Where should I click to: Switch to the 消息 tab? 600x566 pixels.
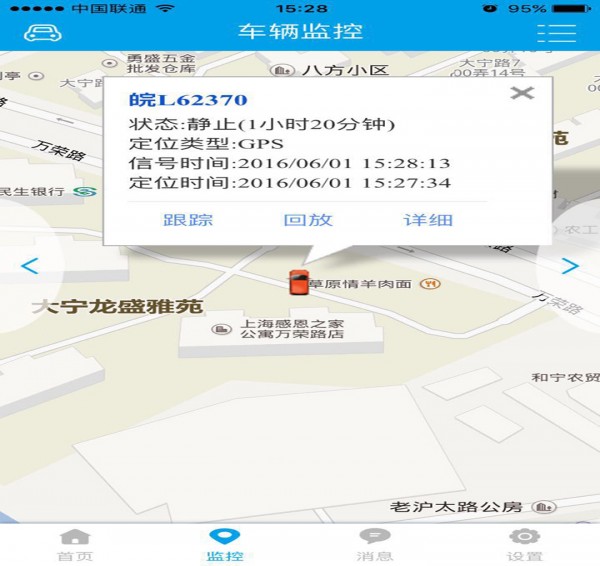click(x=375, y=545)
